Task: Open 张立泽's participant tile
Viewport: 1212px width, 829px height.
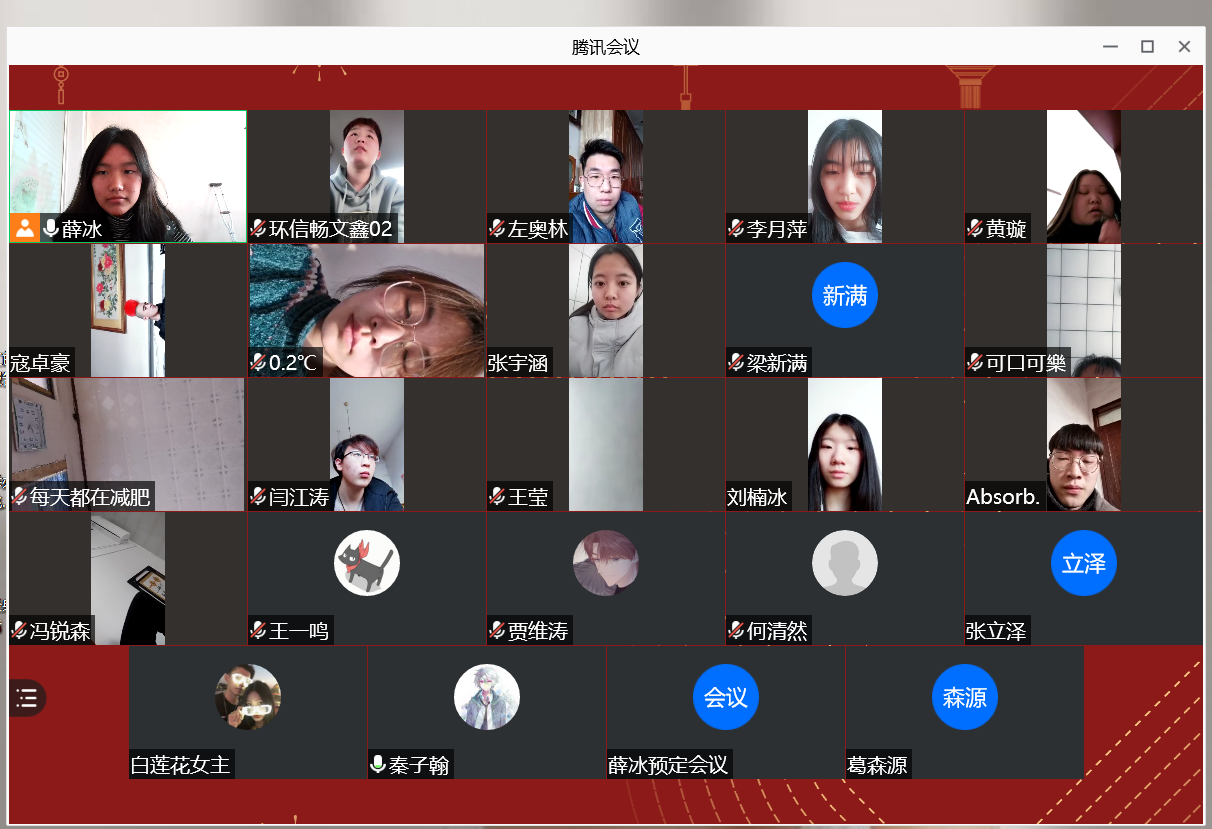Action: click(x=1084, y=578)
